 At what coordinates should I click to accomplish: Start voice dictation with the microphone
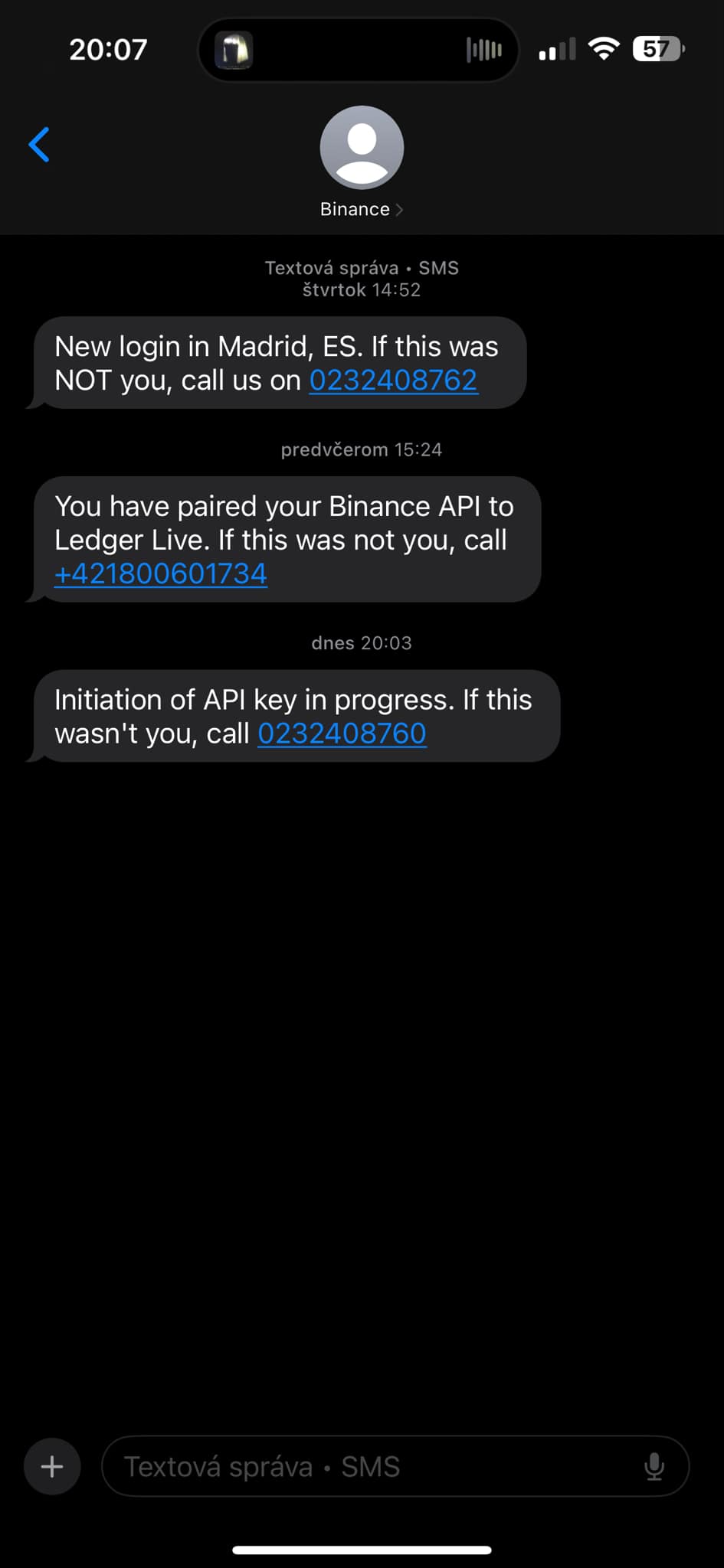654,1467
